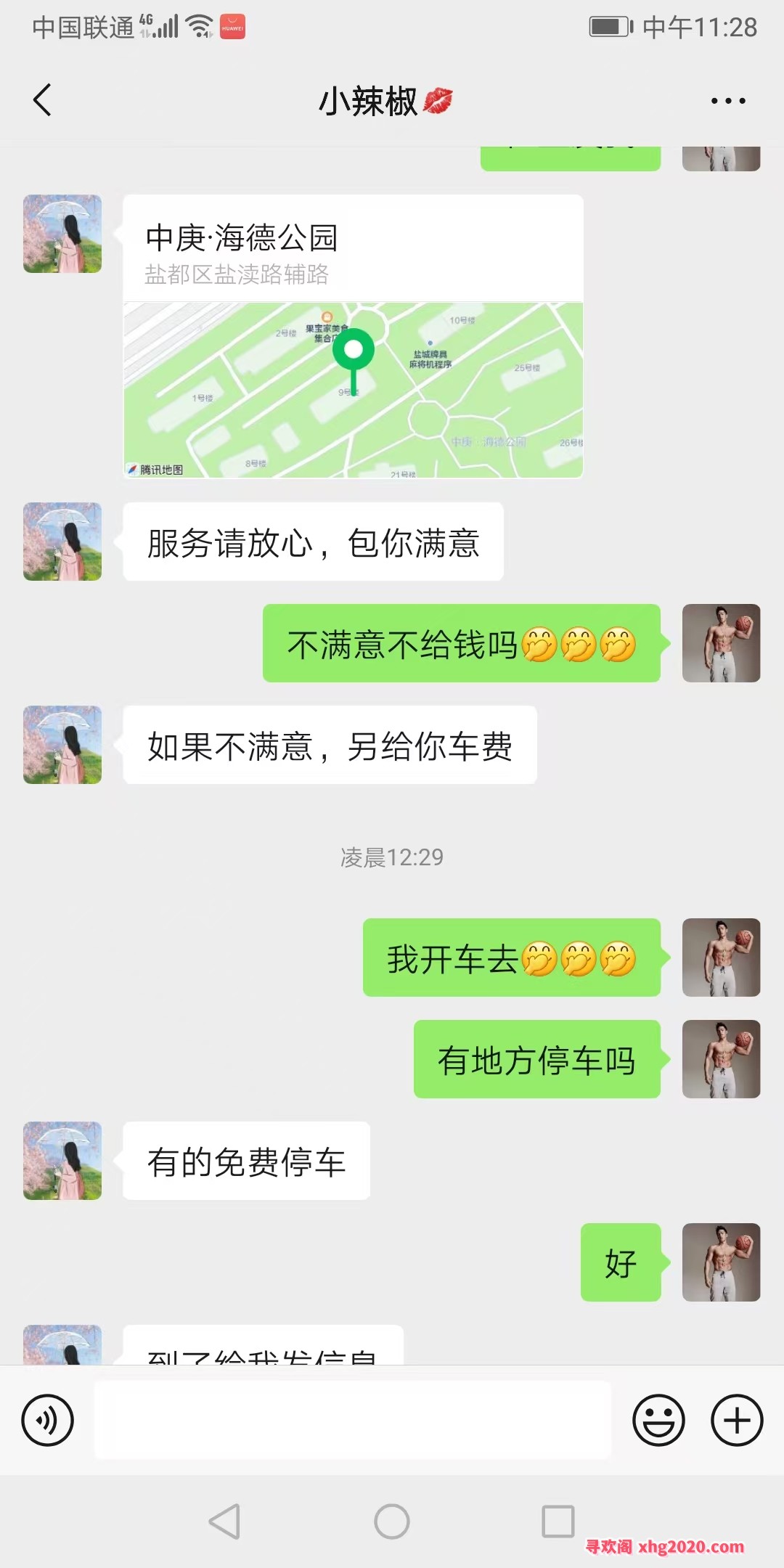View own avatar beside 有地方停车吗 message
The image size is (784, 1568).
click(x=721, y=1059)
